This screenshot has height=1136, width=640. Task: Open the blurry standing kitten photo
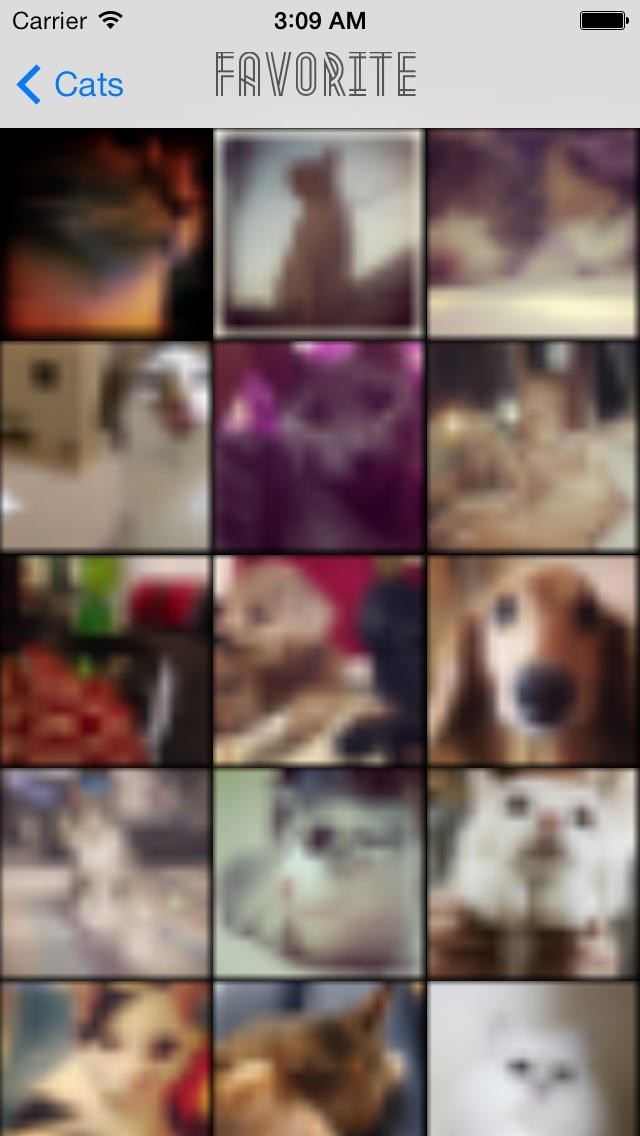(x=105, y=873)
